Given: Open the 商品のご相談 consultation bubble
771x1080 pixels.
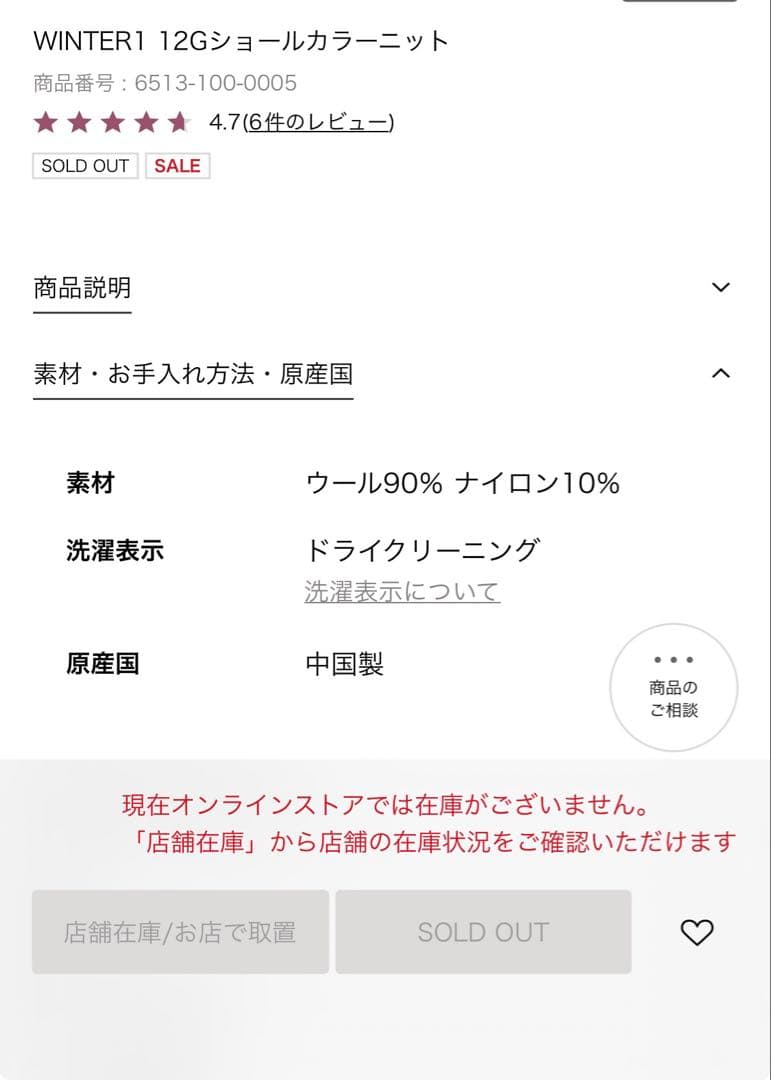Looking at the screenshot, I should (x=674, y=688).
